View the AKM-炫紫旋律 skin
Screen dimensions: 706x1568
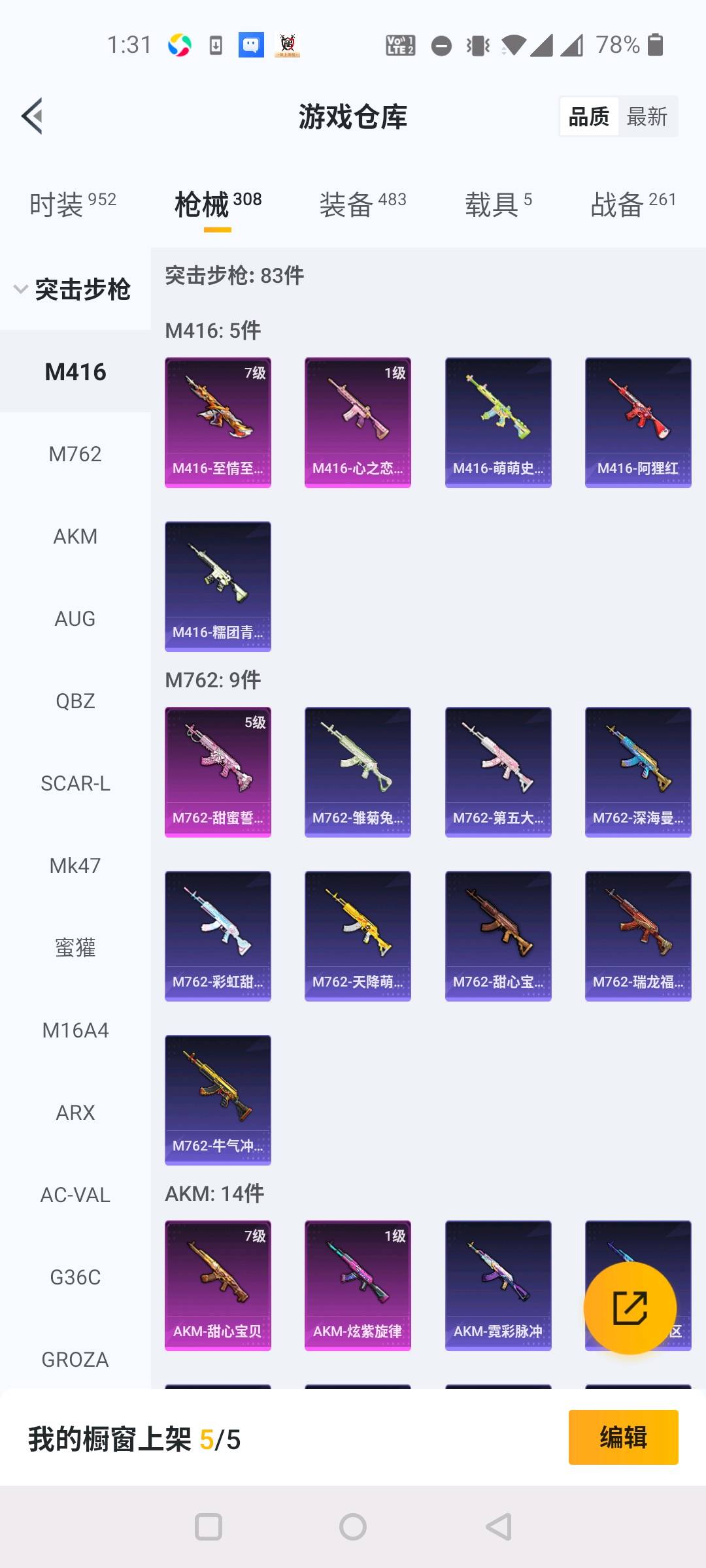(x=358, y=1285)
